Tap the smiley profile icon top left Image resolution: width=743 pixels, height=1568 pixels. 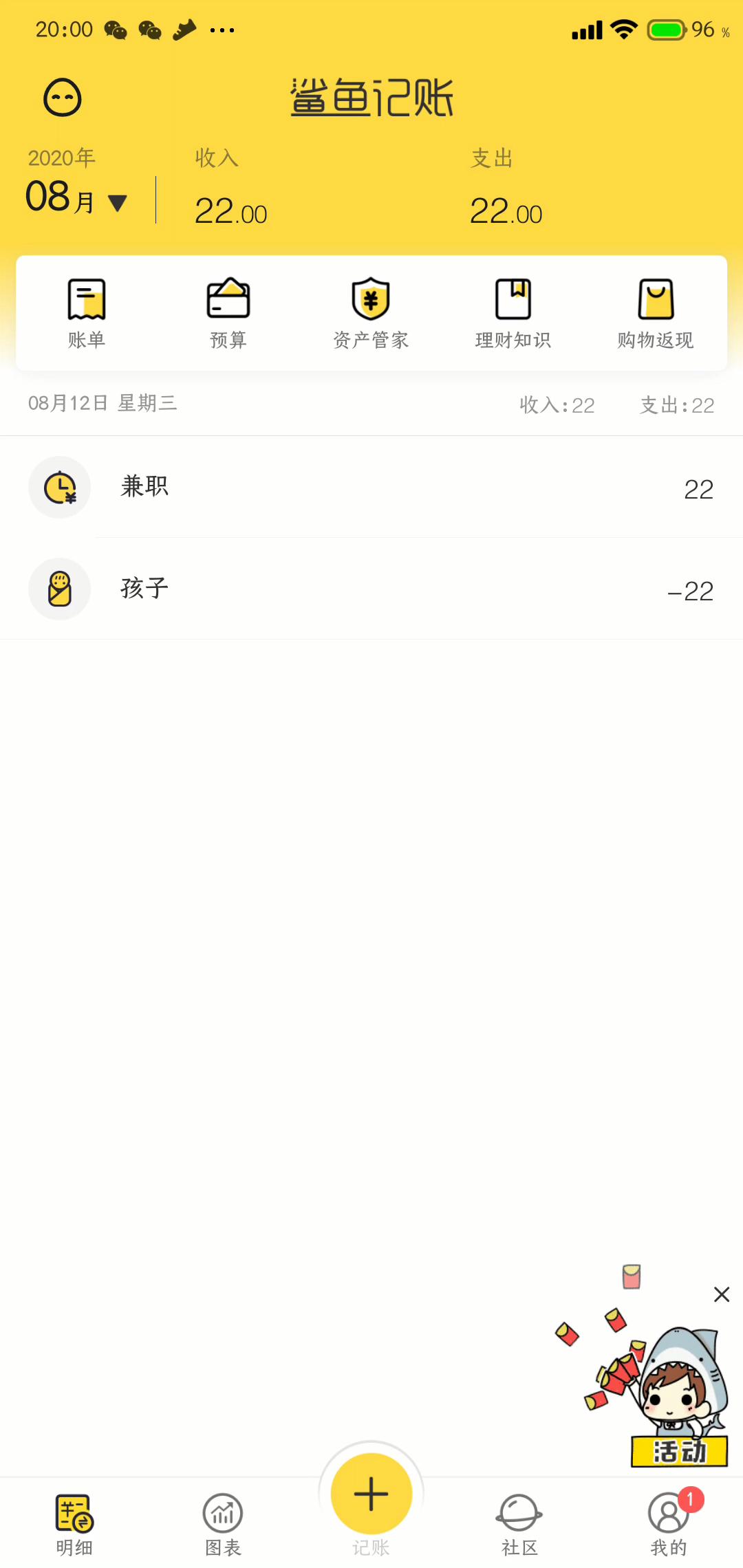click(x=61, y=98)
